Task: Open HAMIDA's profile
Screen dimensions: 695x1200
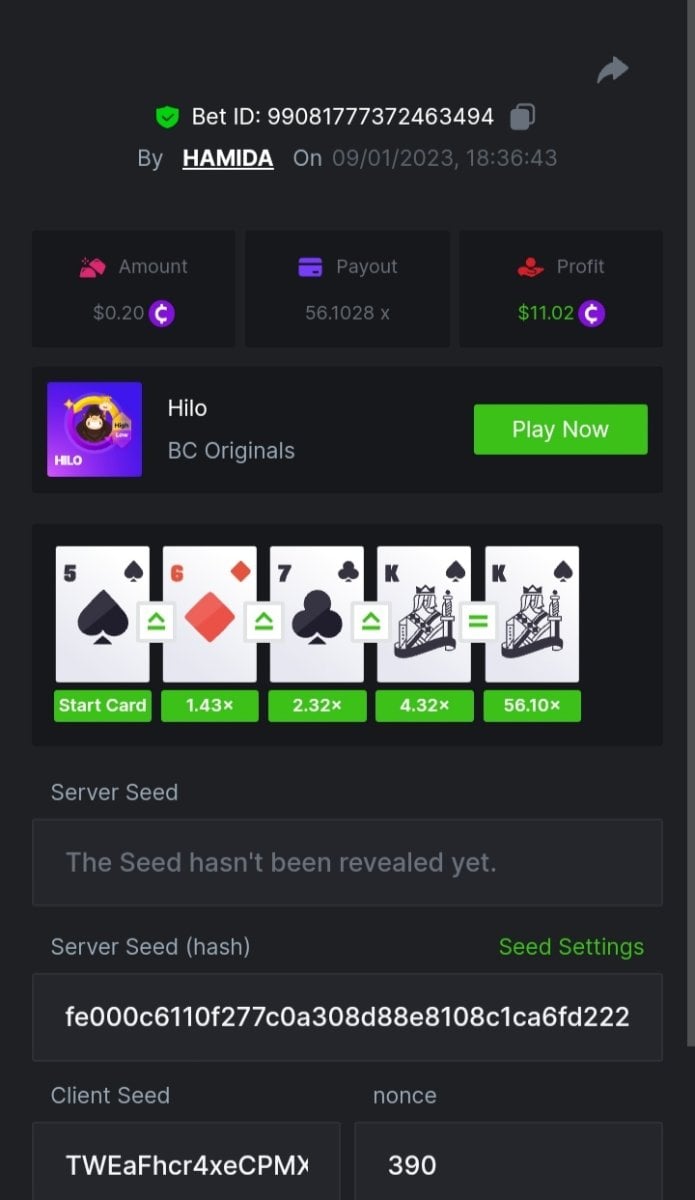Action: (227, 158)
